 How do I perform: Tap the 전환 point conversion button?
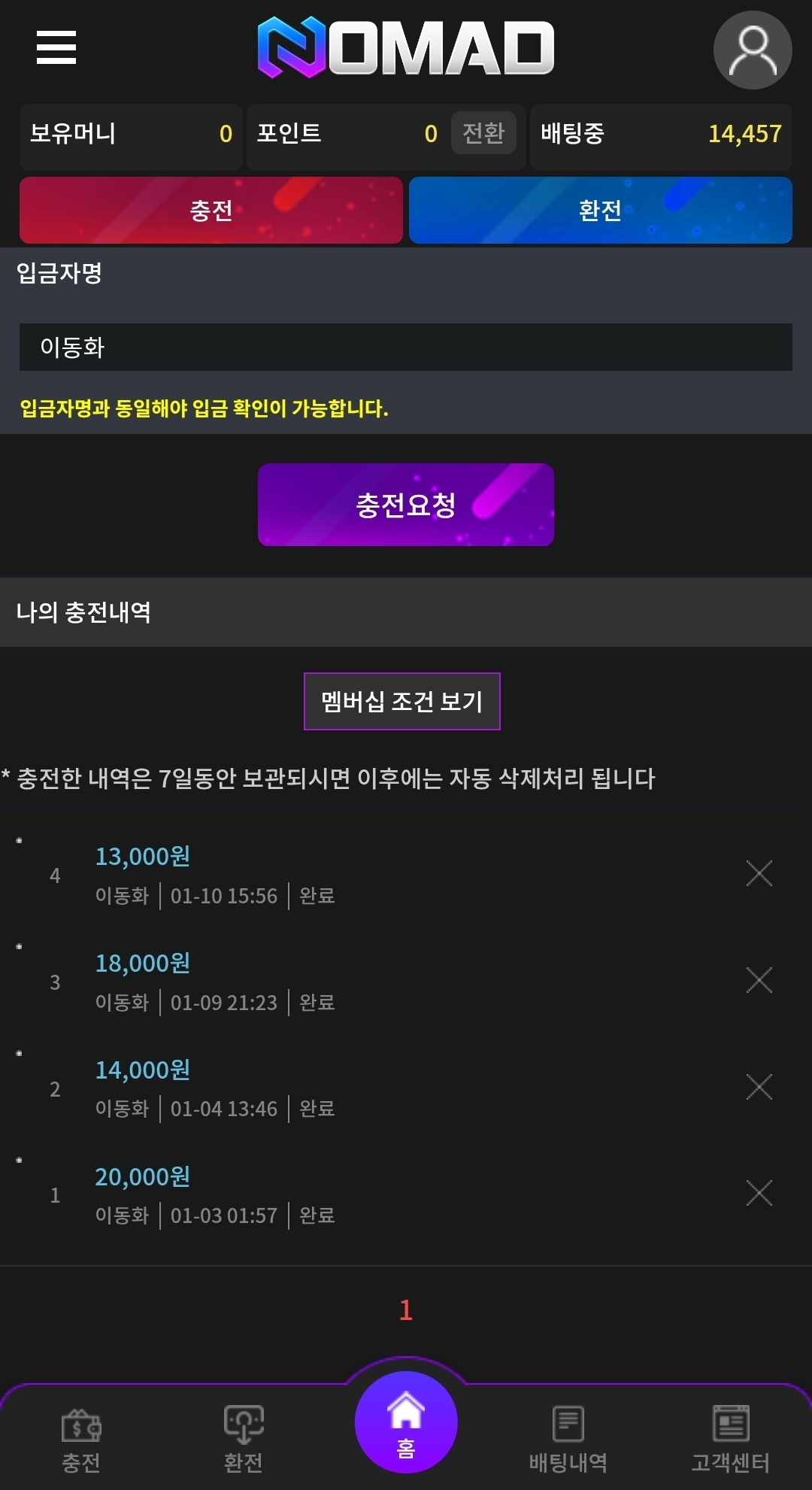[483, 133]
